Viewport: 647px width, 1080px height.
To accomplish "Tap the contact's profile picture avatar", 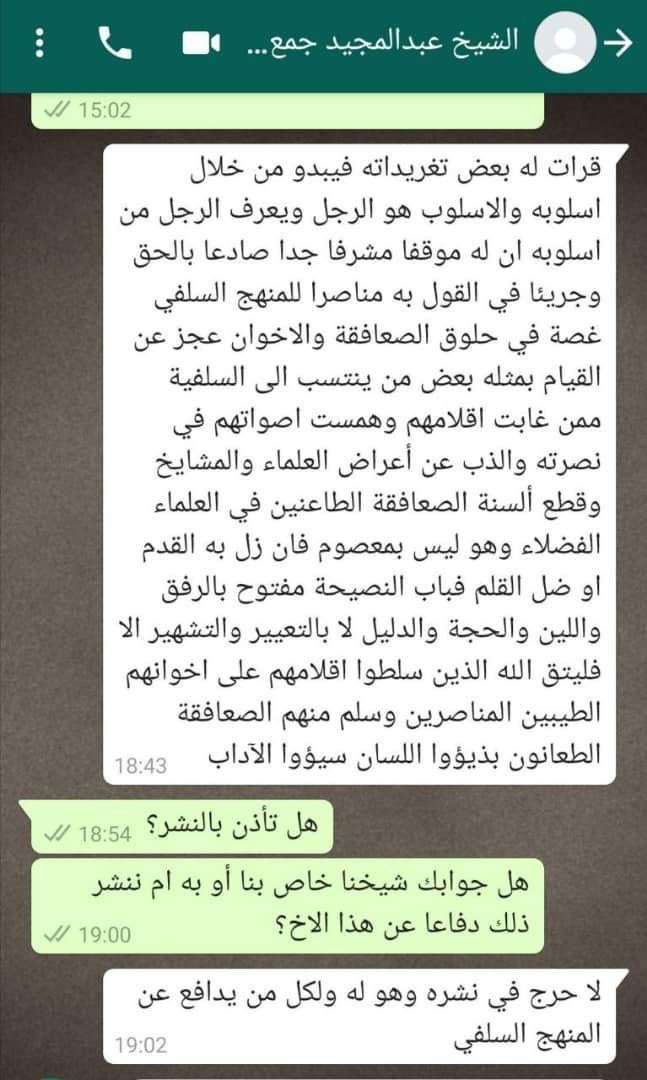I will [565, 43].
